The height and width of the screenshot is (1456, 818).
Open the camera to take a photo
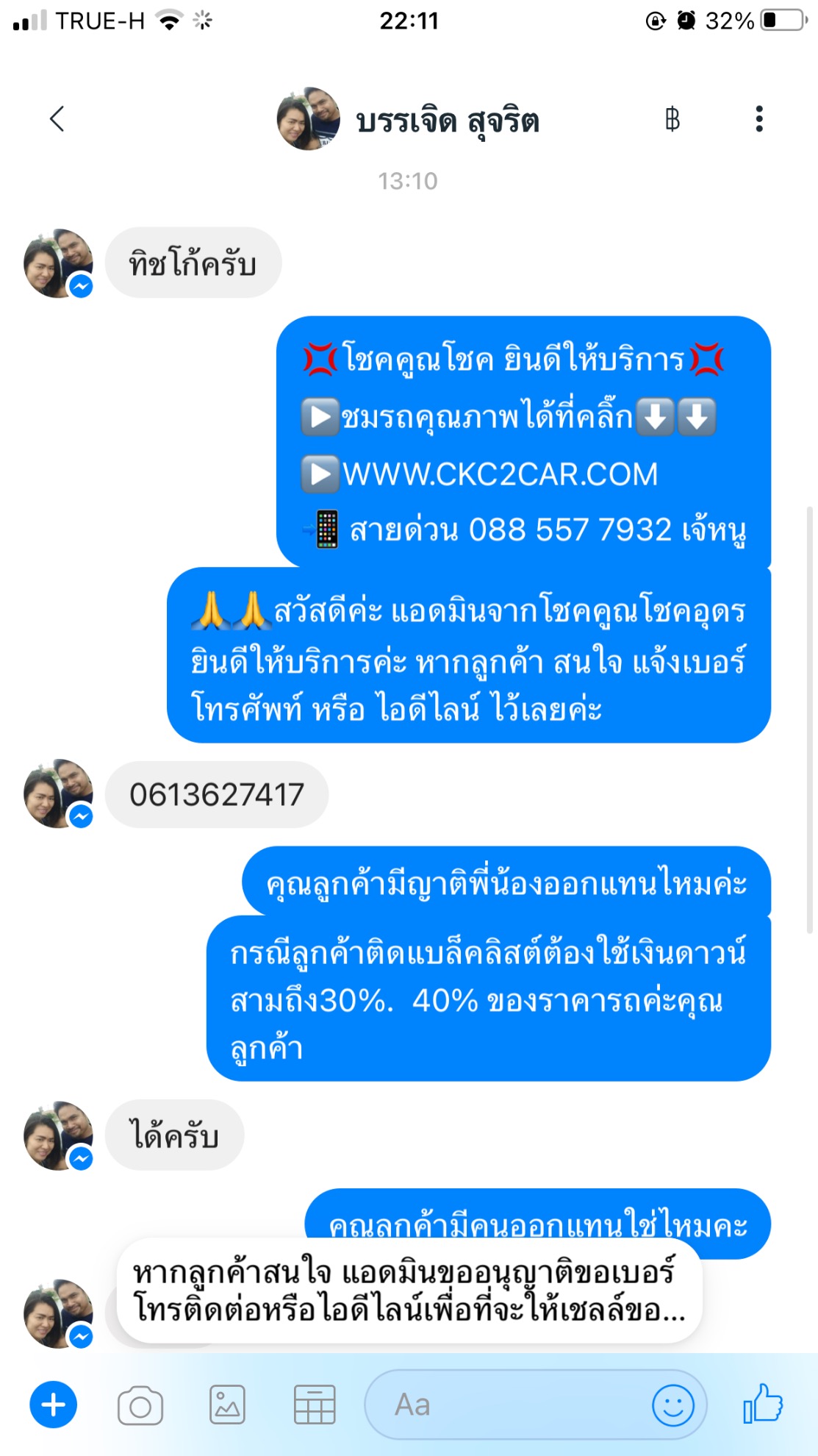coord(140,1405)
